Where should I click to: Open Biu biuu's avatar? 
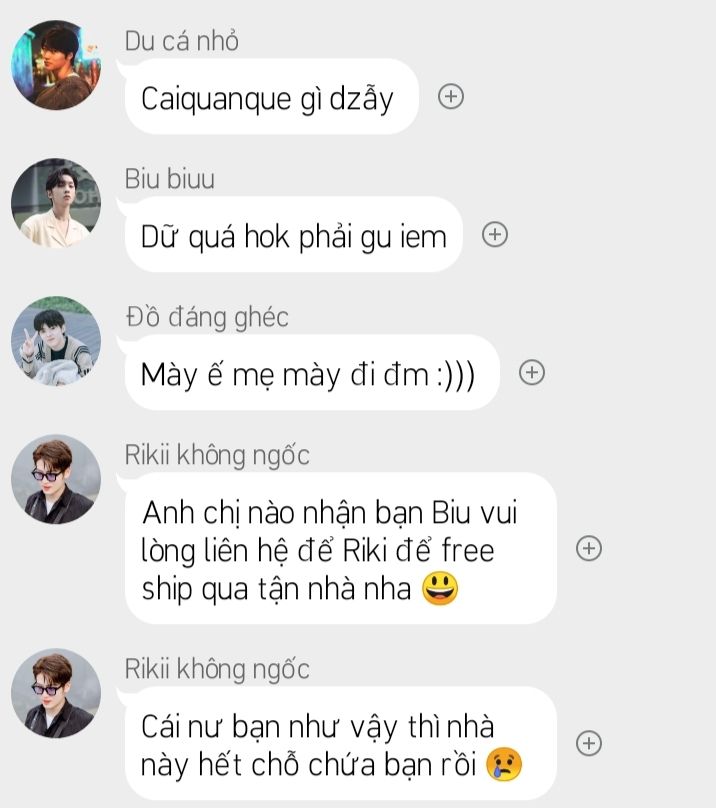pos(56,202)
